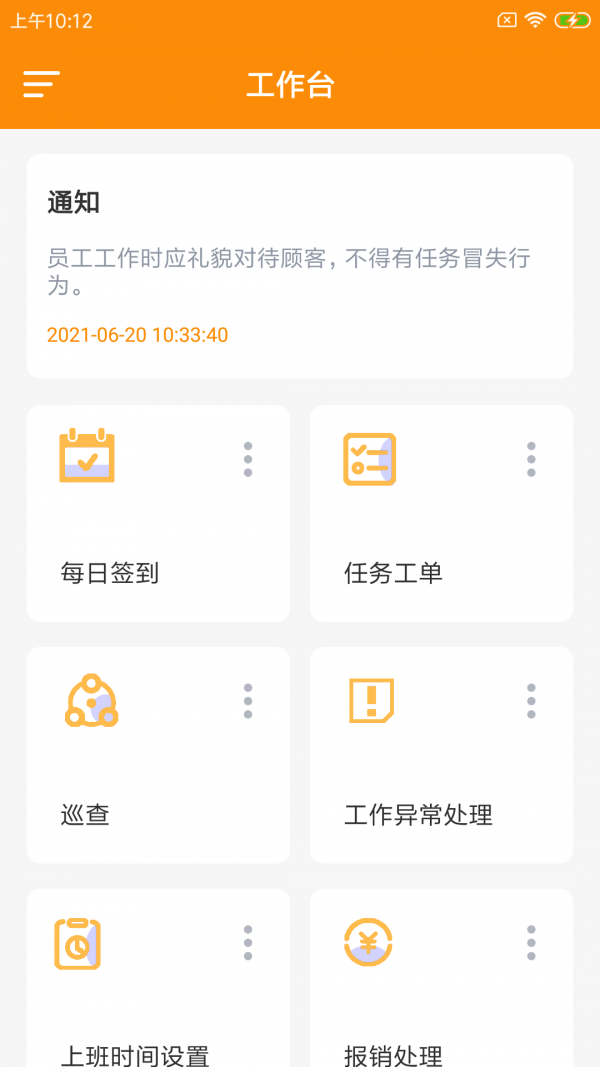This screenshot has height=1067, width=600.
Task: Show more options for 任务工单
Action: [531, 459]
